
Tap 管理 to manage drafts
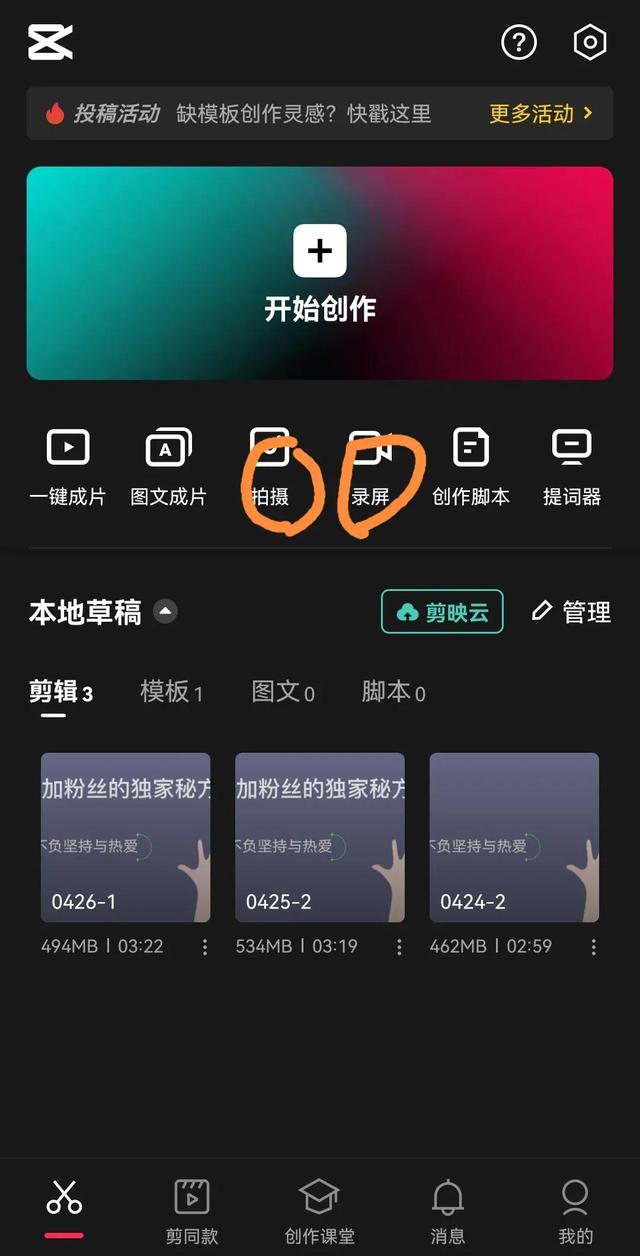pos(572,612)
